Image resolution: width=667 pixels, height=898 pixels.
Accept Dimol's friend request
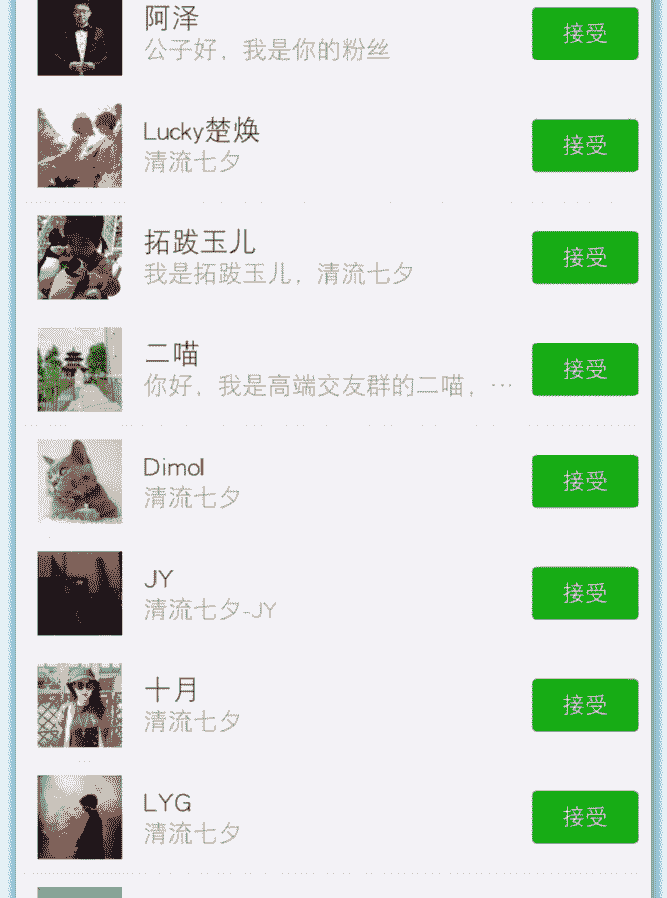585,481
